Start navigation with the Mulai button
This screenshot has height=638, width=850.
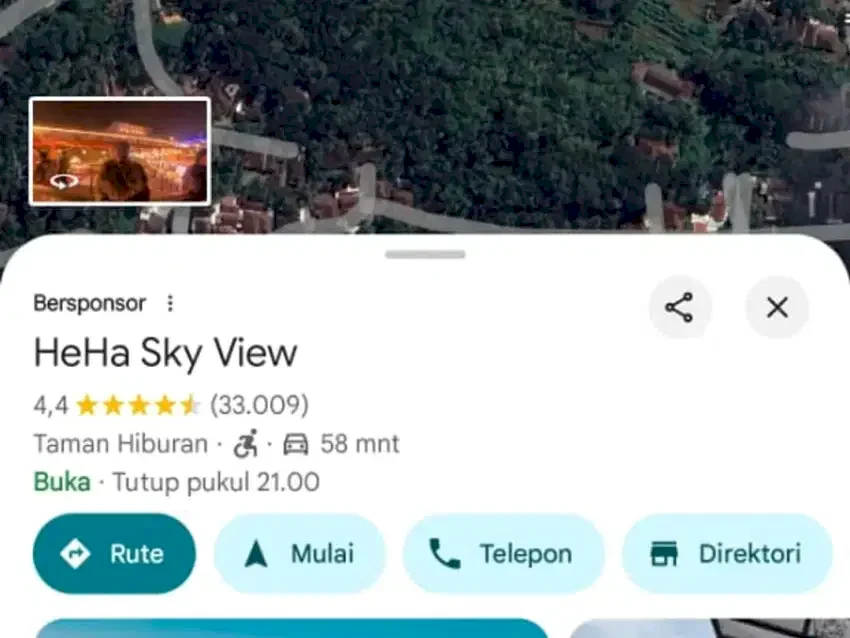(x=299, y=553)
